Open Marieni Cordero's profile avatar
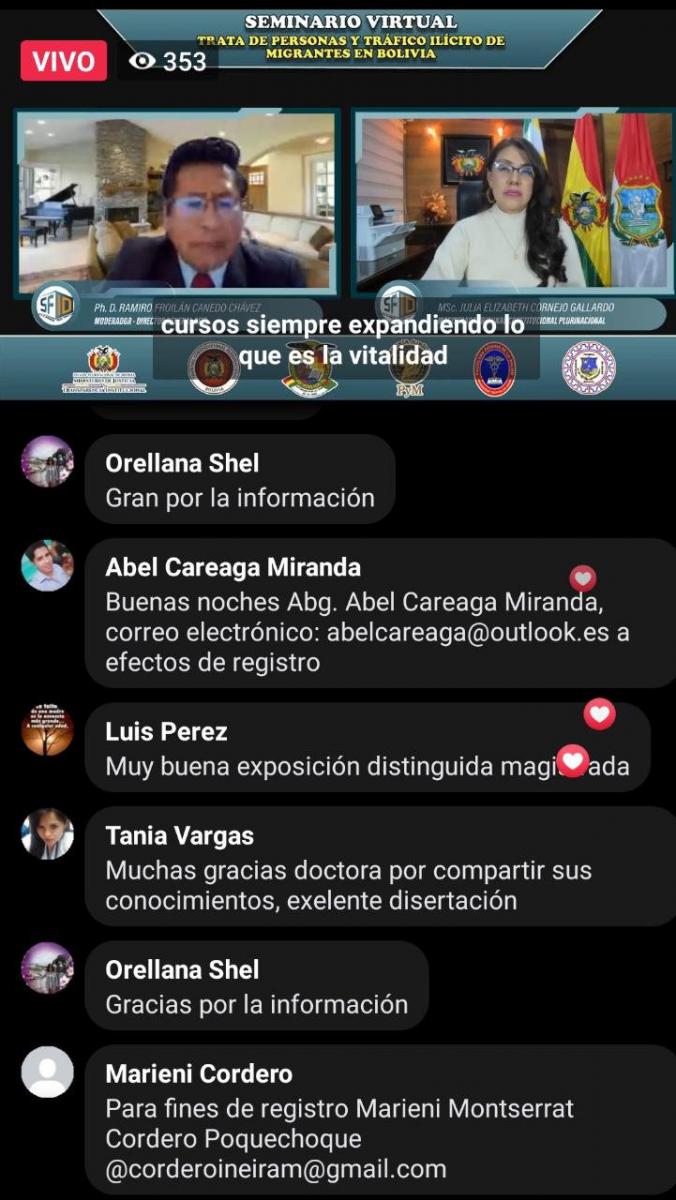The height and width of the screenshot is (1200, 676). click(x=47, y=1072)
